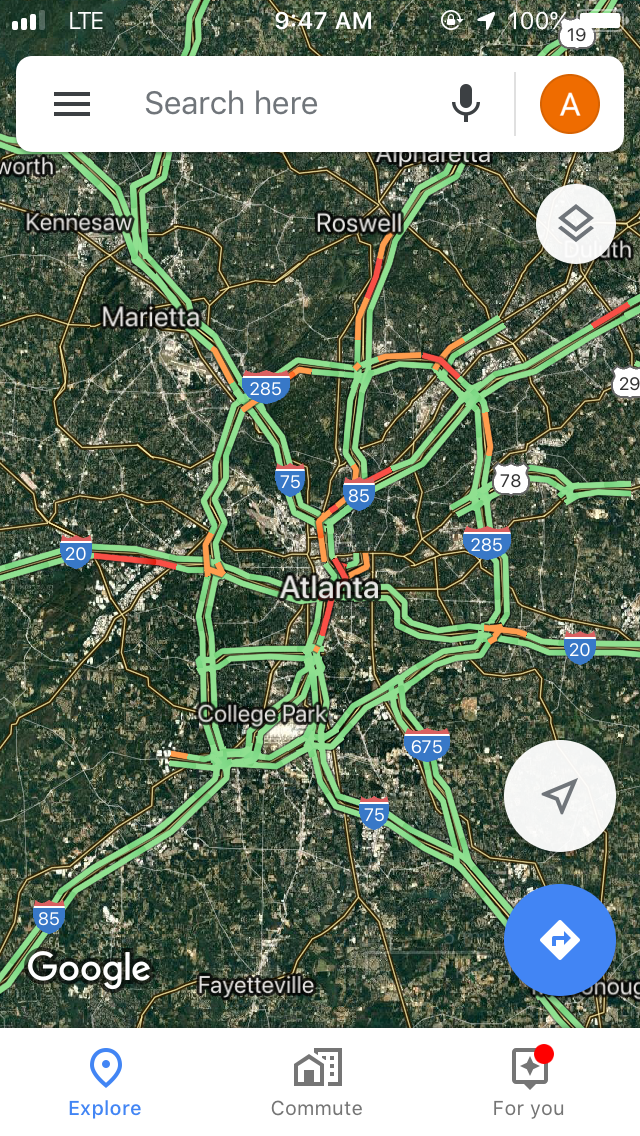Open directions with the blue button
The image size is (640, 1136).
559,939
